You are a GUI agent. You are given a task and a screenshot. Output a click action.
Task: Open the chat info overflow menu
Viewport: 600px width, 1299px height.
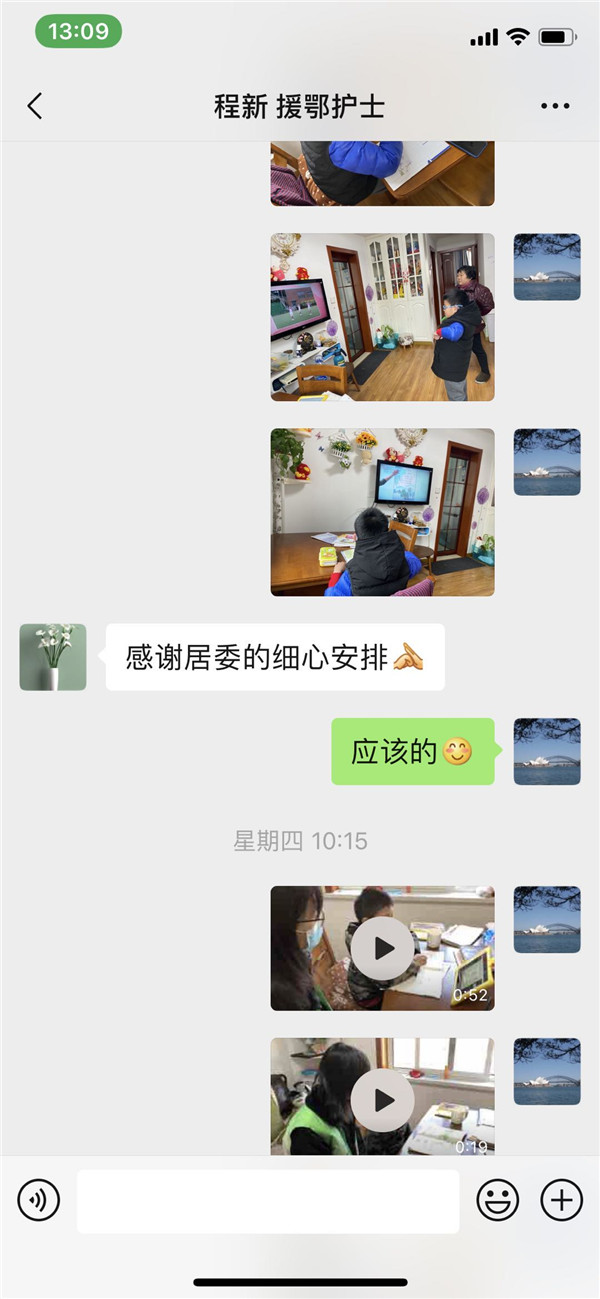pos(555,106)
